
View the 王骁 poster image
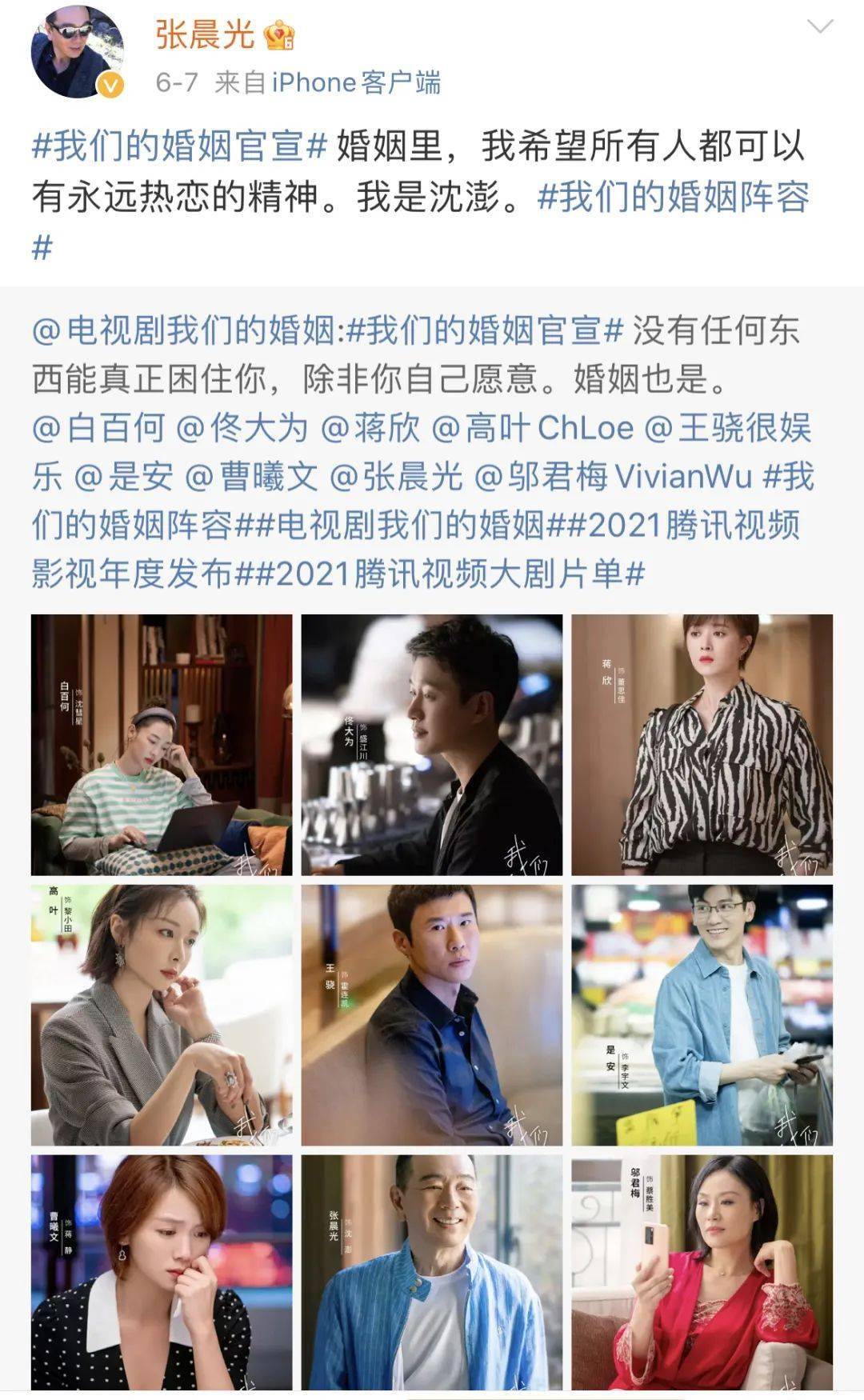point(432,1014)
